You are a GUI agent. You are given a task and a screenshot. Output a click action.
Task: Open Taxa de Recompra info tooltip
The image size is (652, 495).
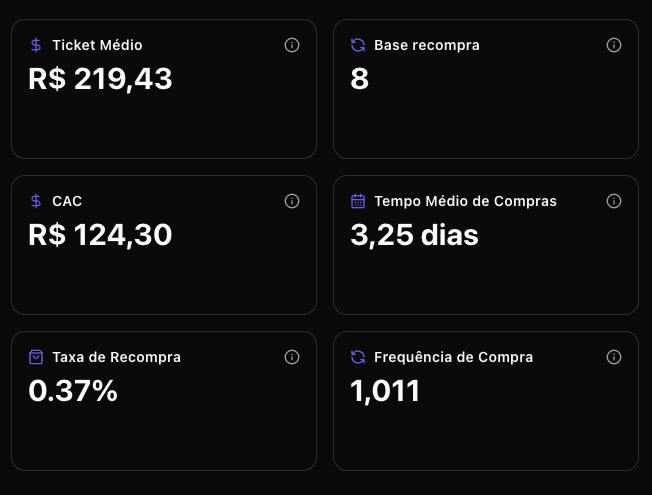point(292,357)
